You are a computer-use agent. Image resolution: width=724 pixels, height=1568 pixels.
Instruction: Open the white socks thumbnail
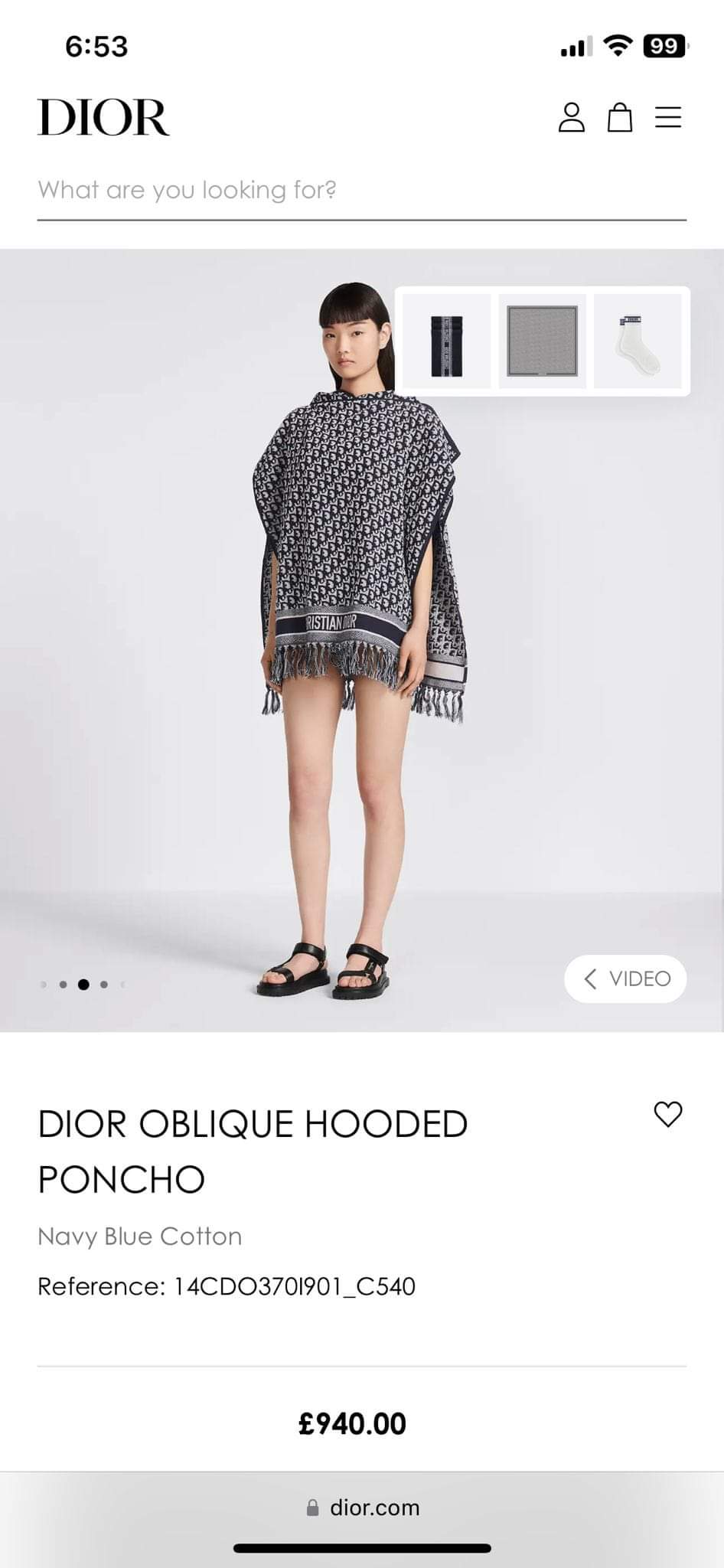(x=638, y=341)
